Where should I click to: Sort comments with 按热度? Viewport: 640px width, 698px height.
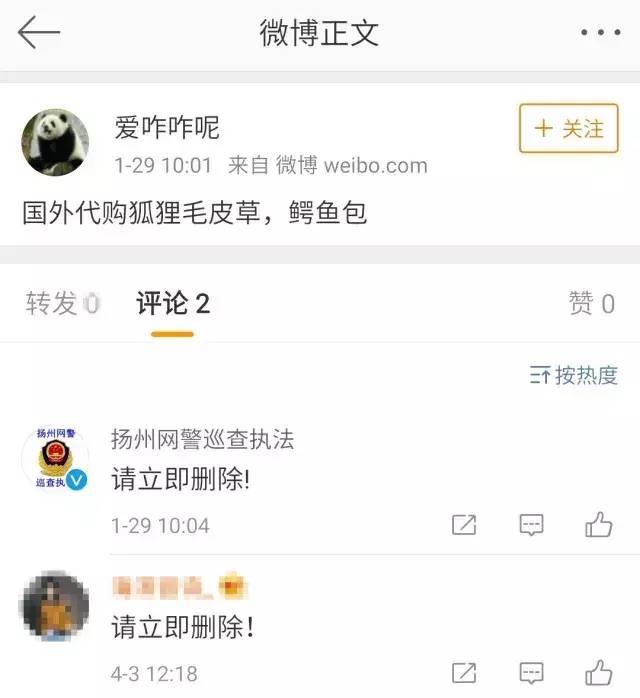(574, 375)
